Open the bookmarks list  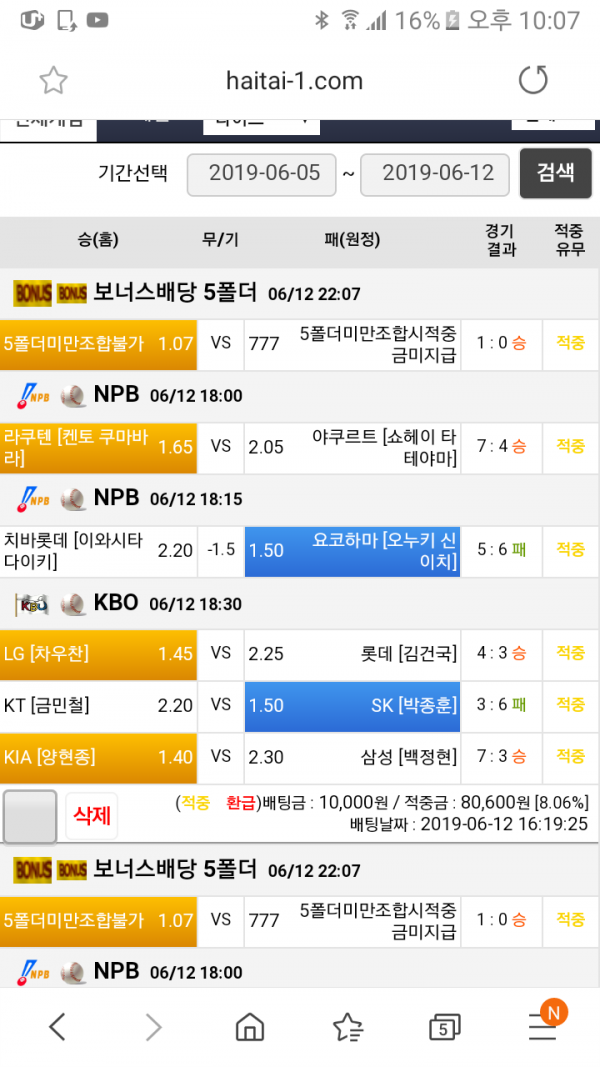pos(347,1026)
